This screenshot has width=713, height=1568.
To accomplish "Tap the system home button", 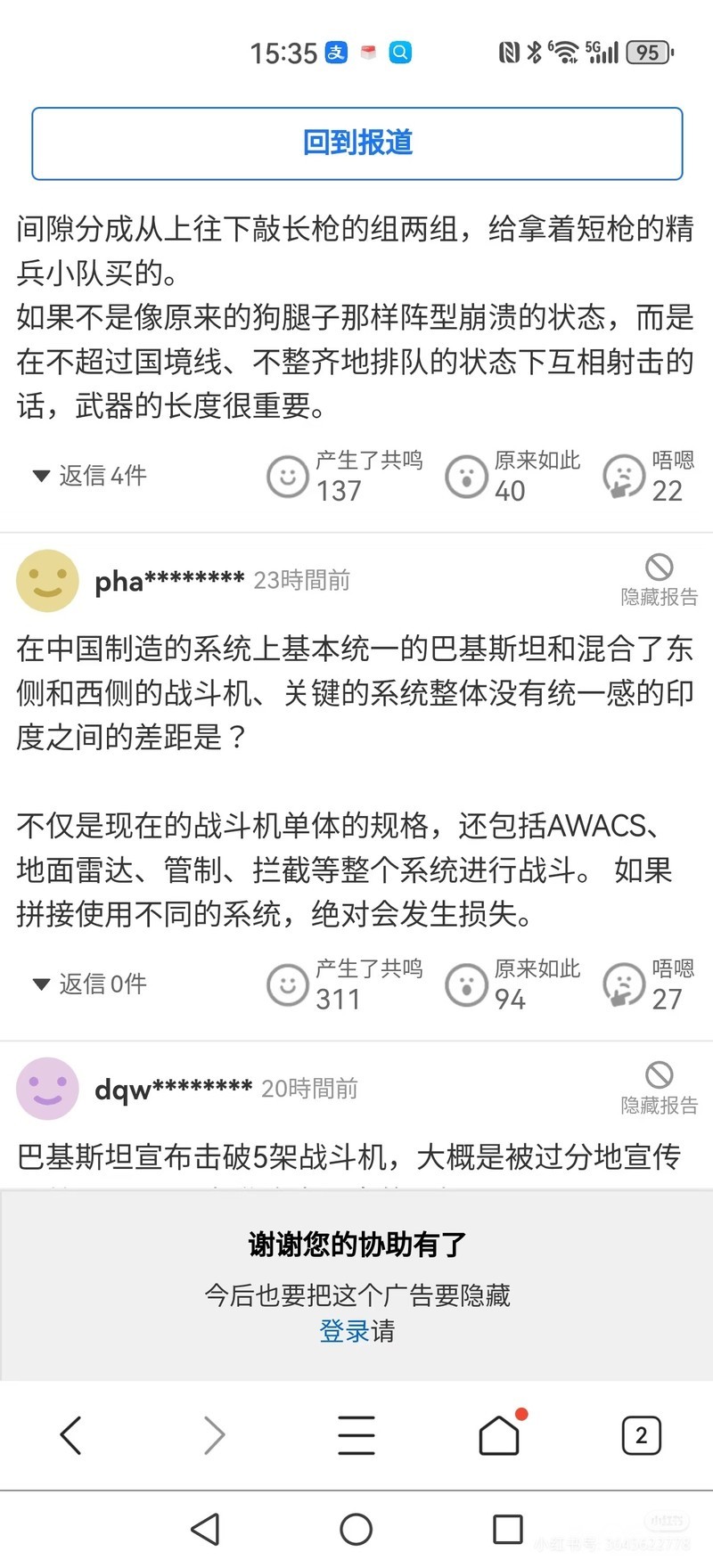I will (x=356, y=1529).
